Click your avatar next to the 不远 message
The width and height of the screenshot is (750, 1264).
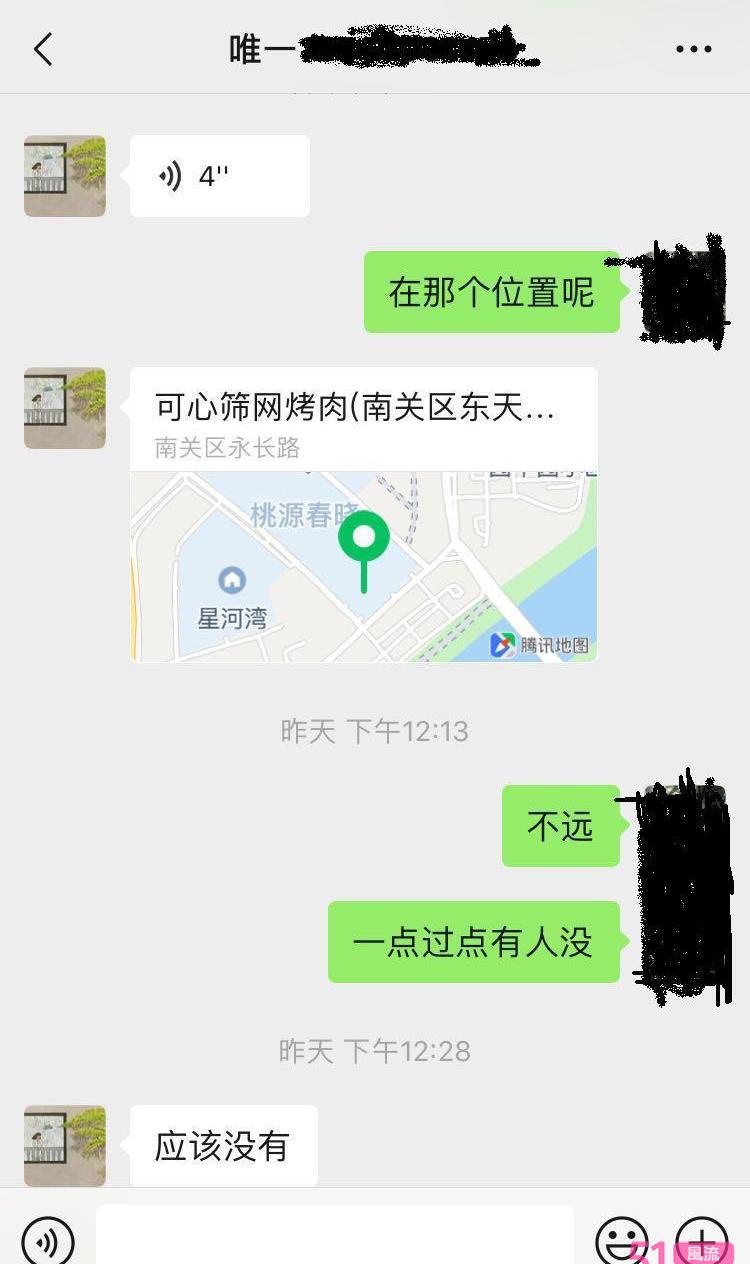click(683, 827)
